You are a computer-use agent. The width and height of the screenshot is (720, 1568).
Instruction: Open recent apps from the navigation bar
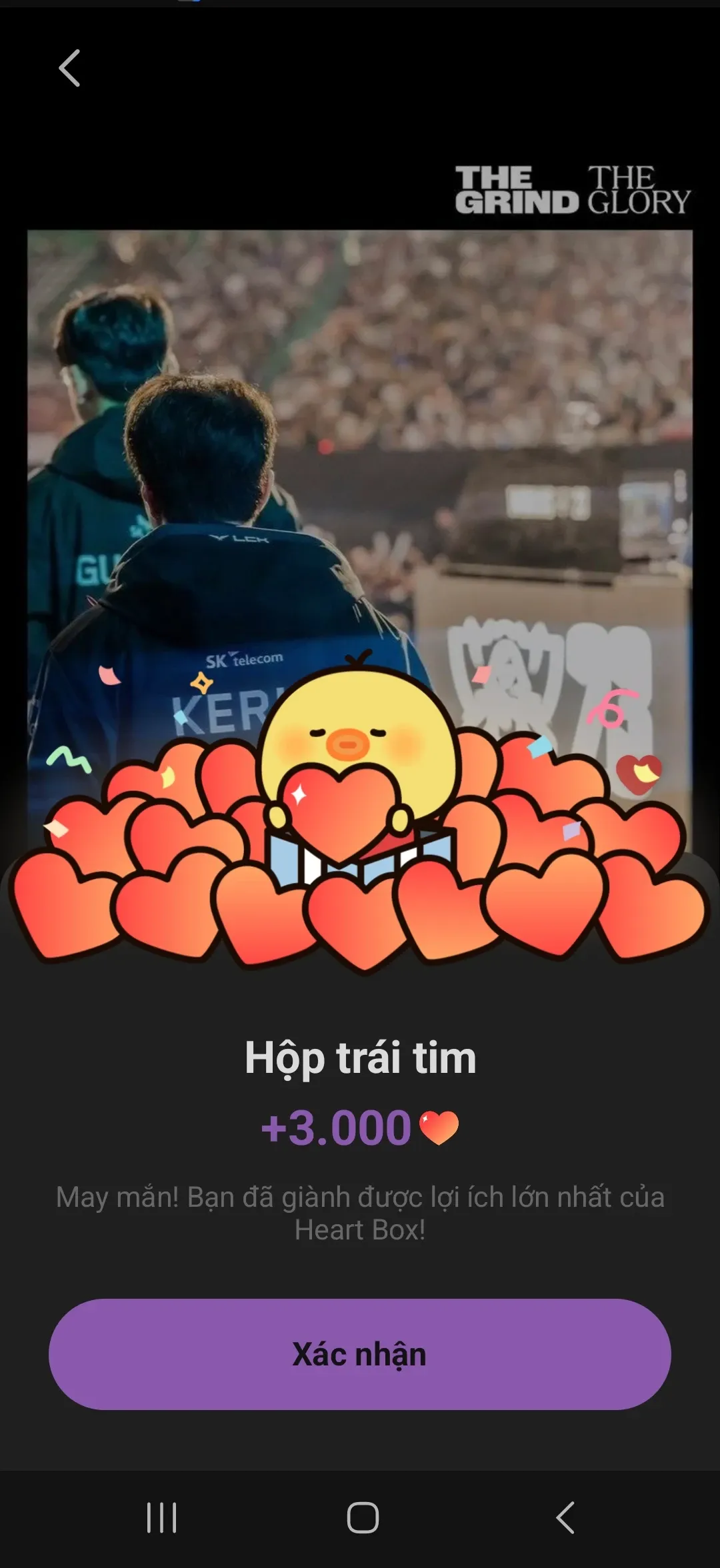point(162,1517)
